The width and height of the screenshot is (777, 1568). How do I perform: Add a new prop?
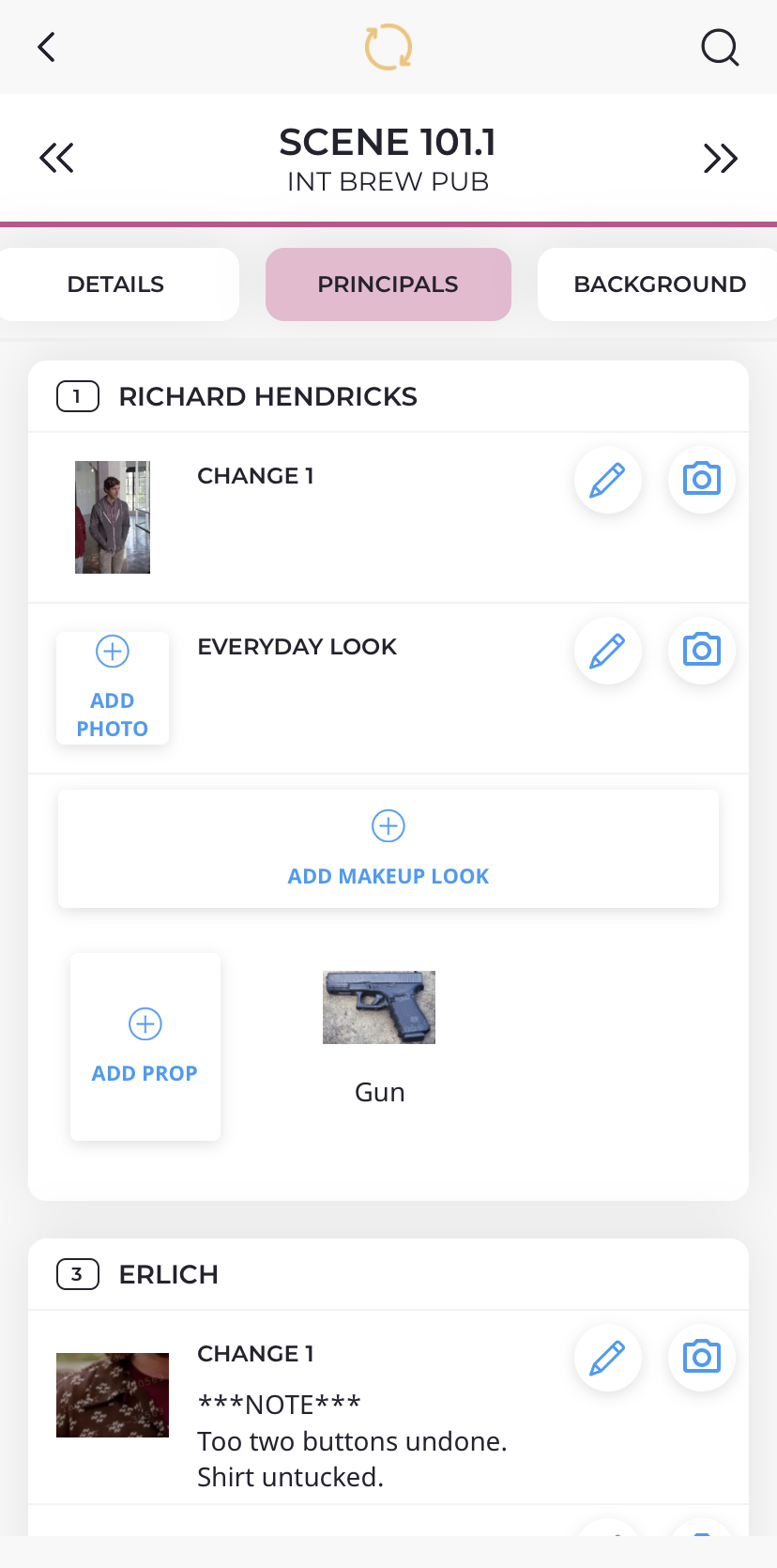pyautogui.click(x=145, y=1047)
